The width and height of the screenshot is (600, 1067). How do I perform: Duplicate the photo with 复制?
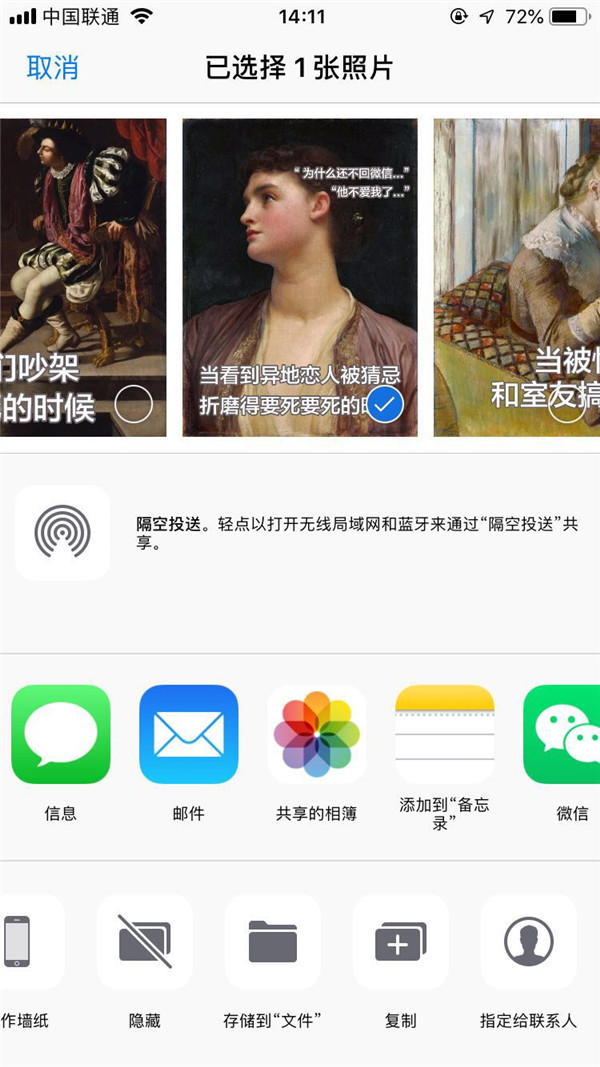[x=401, y=942]
